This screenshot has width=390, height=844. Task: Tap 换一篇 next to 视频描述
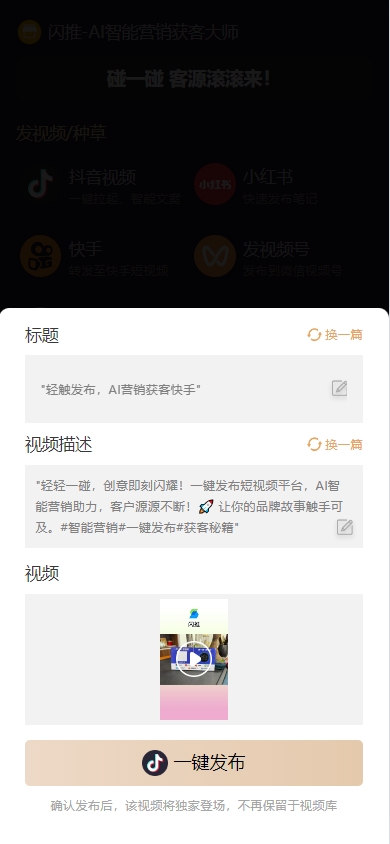pos(335,445)
